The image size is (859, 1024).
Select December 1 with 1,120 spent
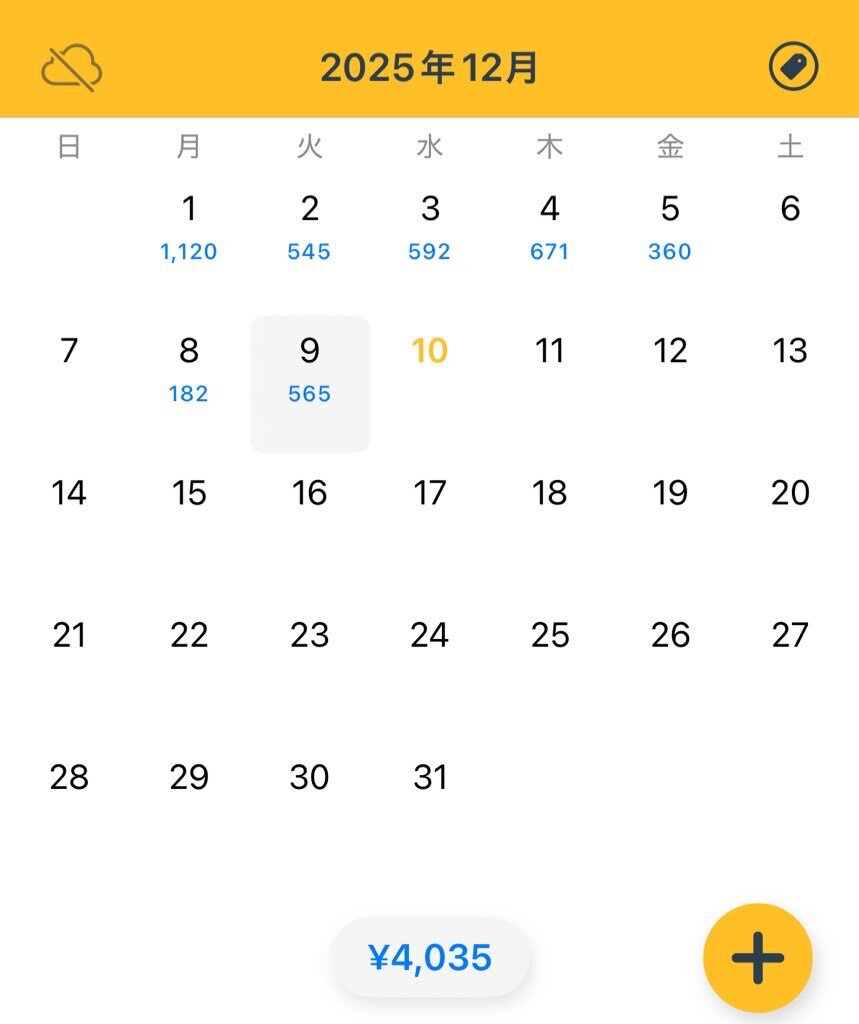point(189,227)
